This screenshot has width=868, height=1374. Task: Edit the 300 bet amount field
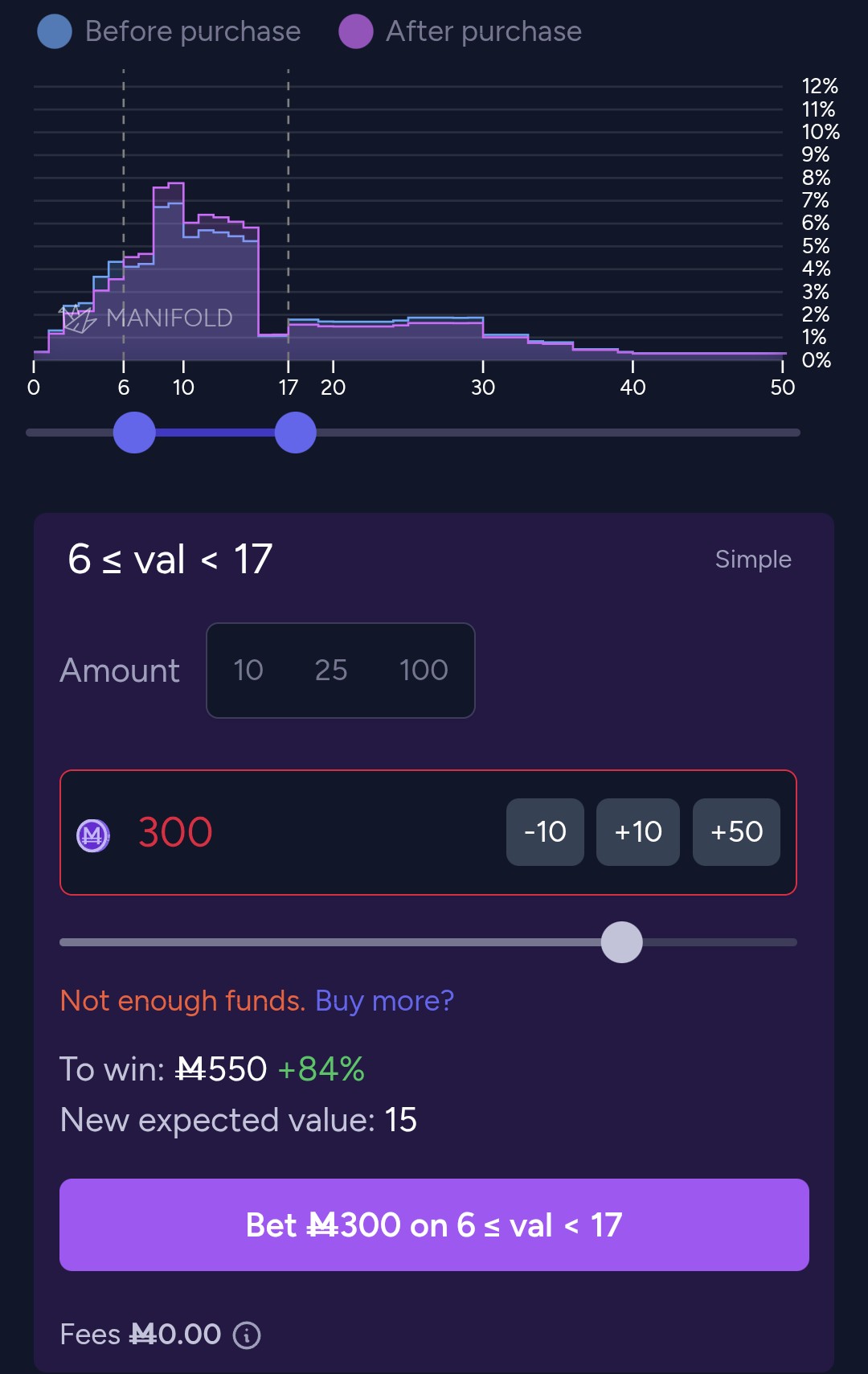(x=305, y=832)
